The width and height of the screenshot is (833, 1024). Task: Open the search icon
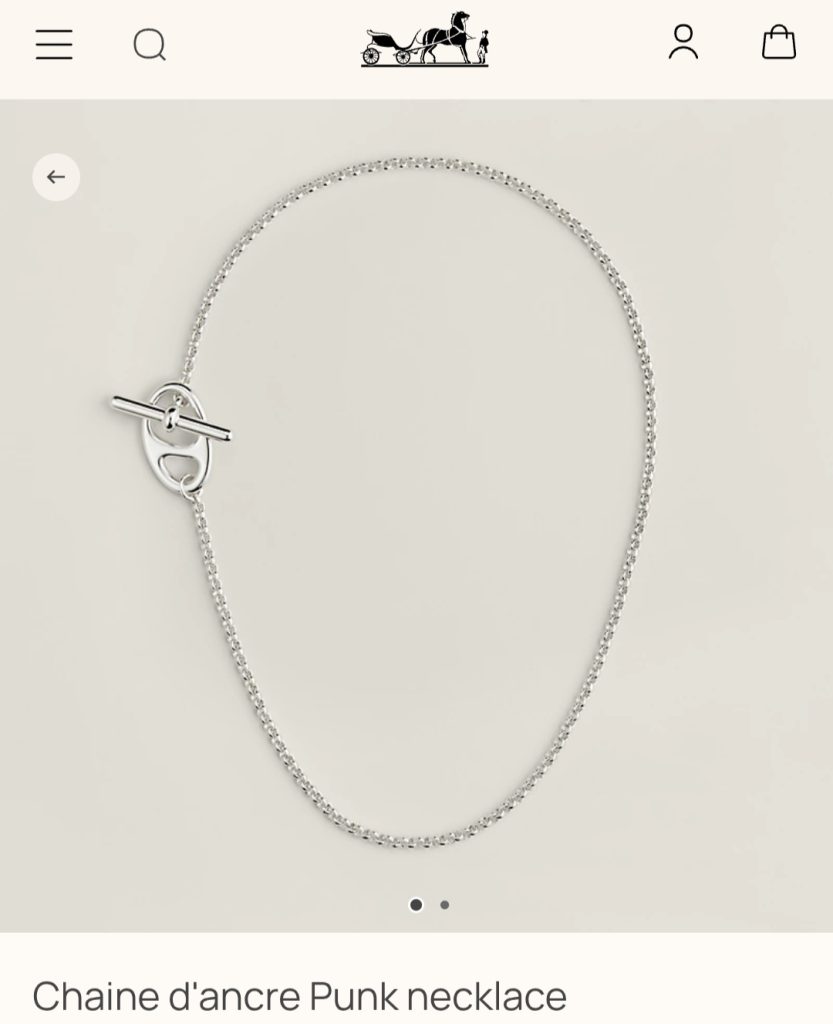click(x=150, y=45)
